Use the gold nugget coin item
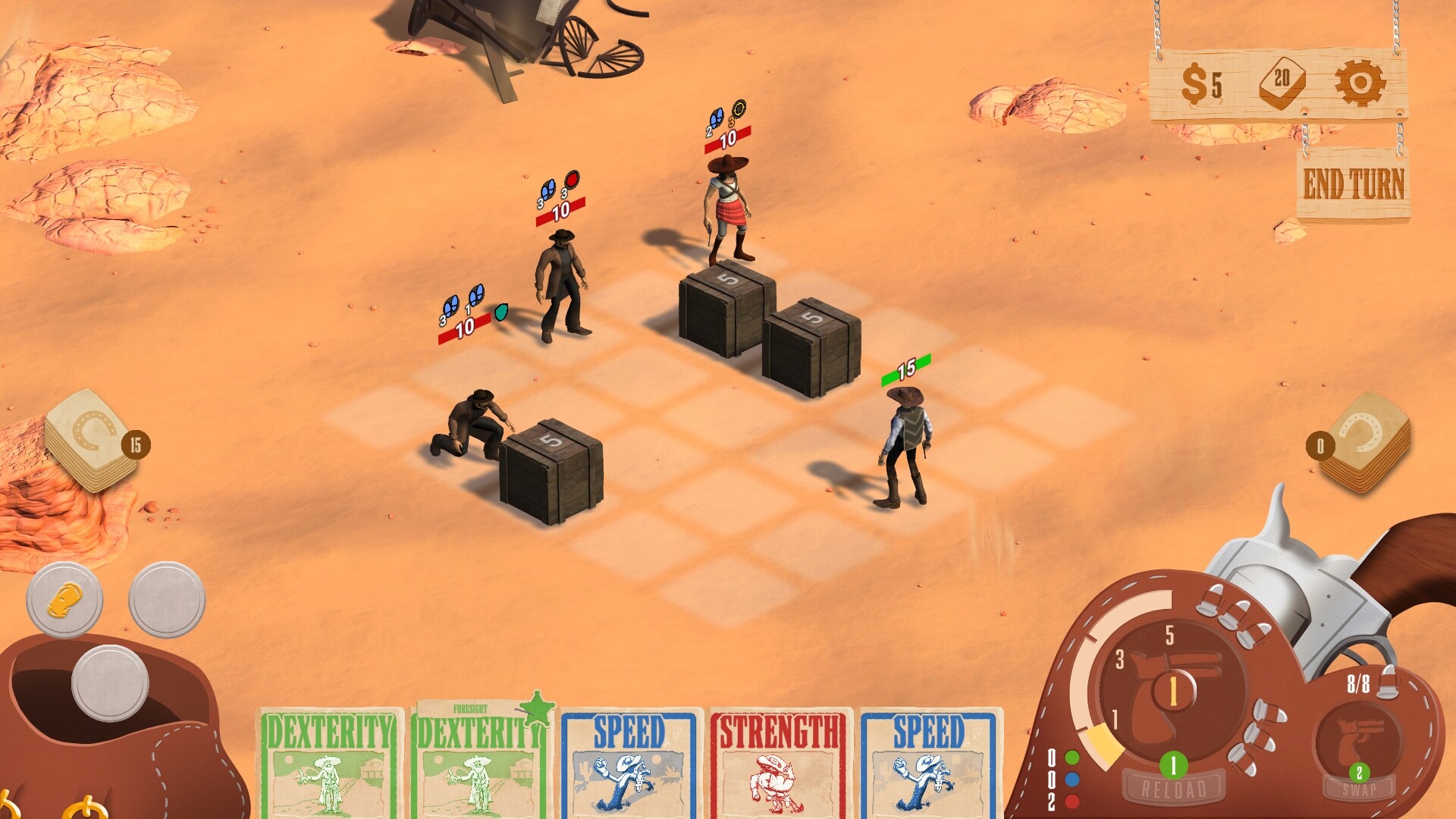Image resolution: width=1456 pixels, height=819 pixels. click(64, 601)
